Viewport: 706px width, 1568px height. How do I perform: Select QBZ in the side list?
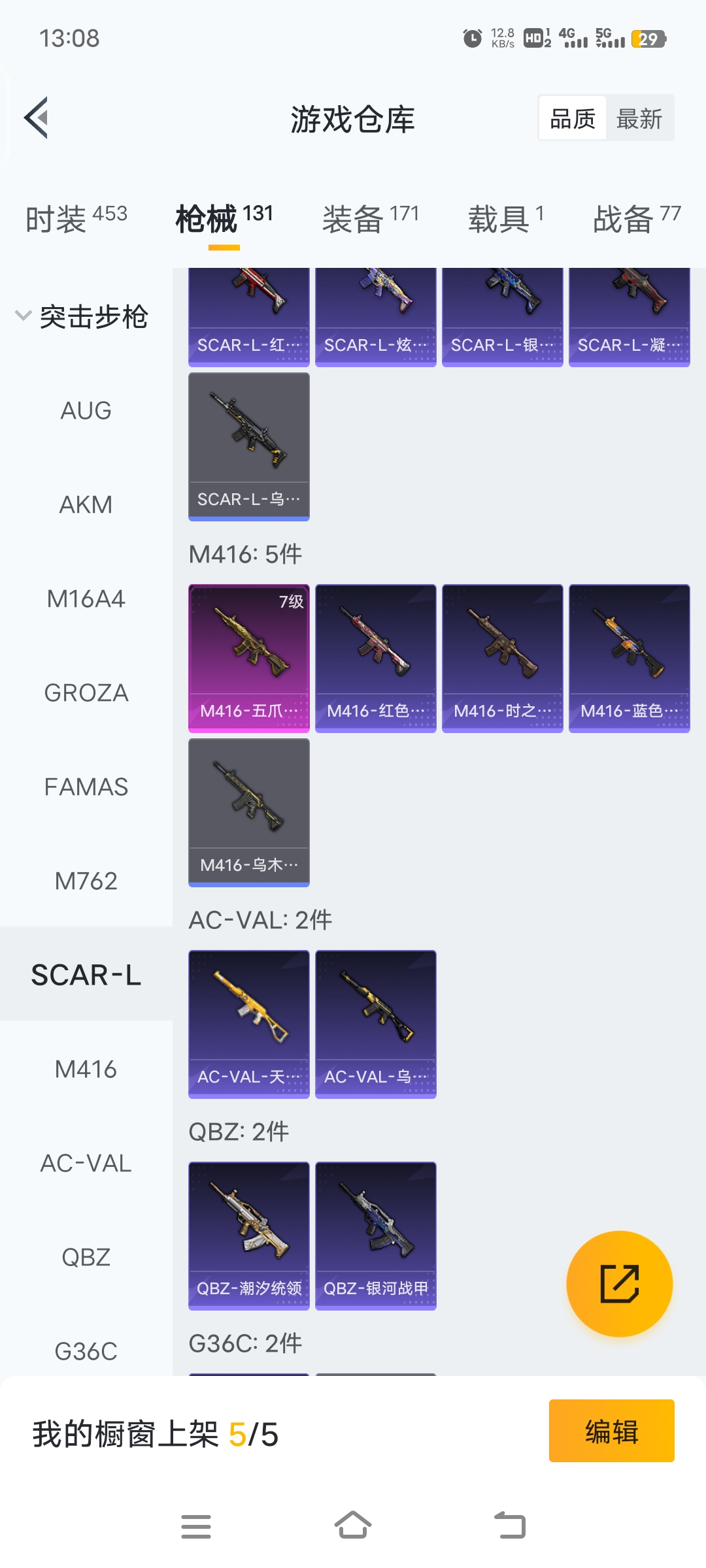click(x=86, y=1257)
